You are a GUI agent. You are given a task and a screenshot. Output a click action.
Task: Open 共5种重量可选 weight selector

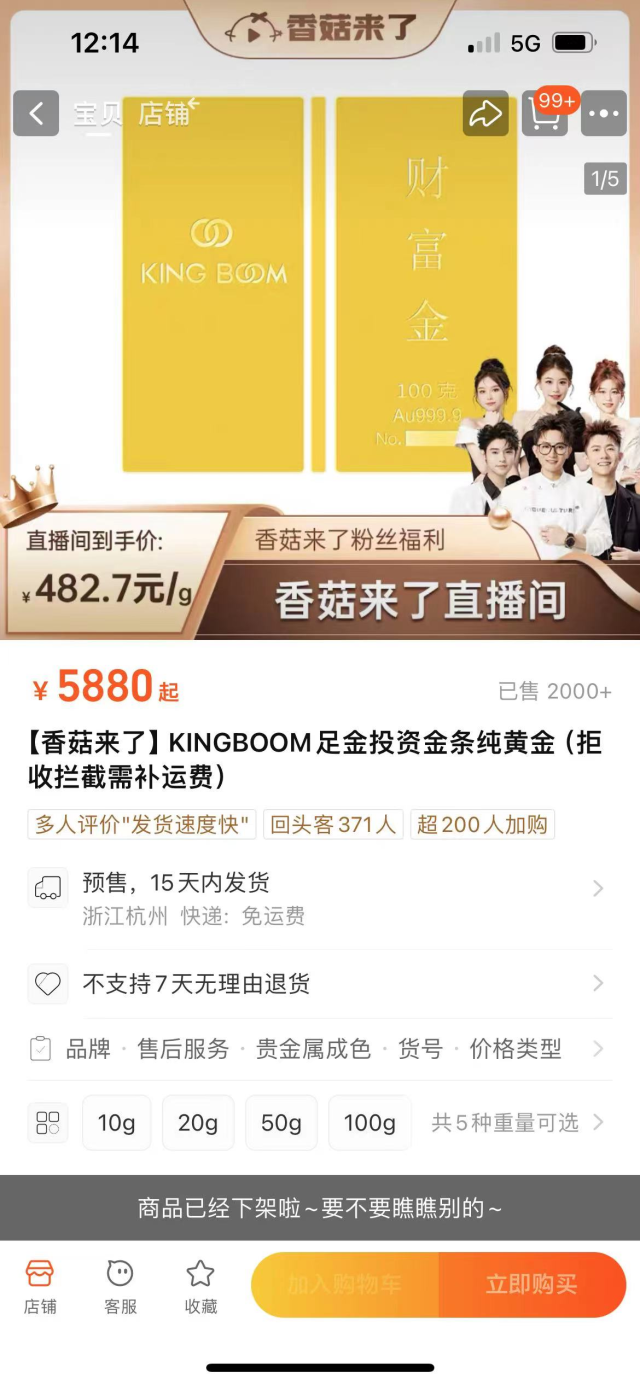point(517,1123)
